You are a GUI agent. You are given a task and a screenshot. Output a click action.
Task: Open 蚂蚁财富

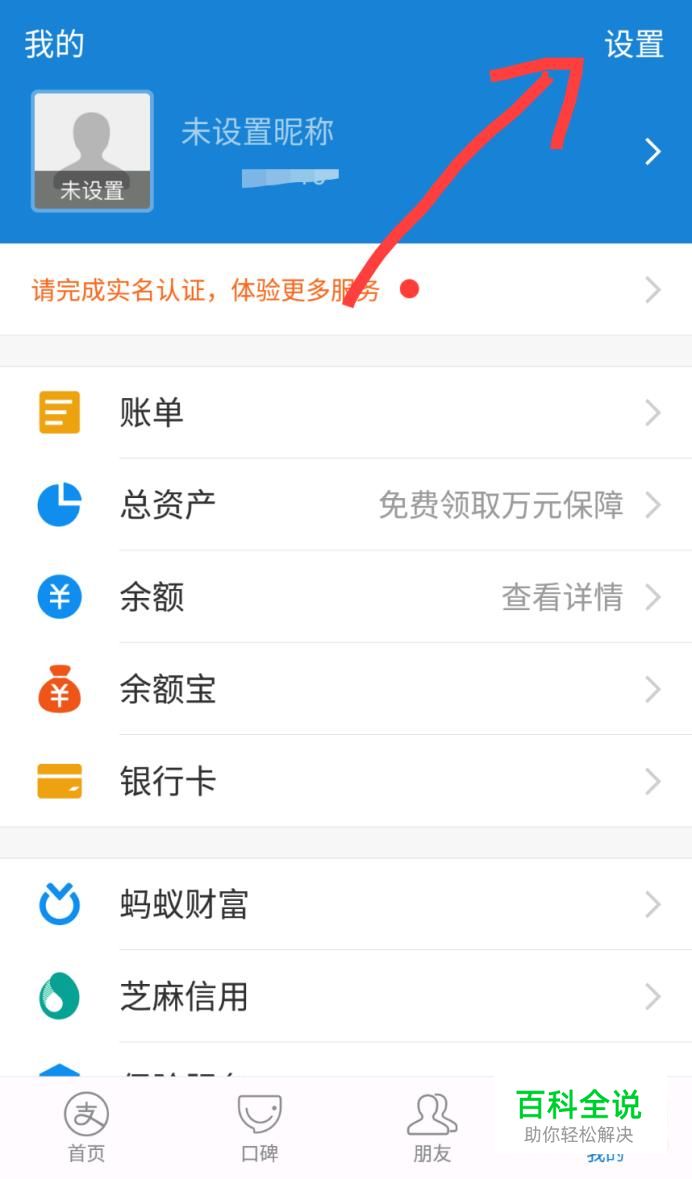tap(345, 904)
